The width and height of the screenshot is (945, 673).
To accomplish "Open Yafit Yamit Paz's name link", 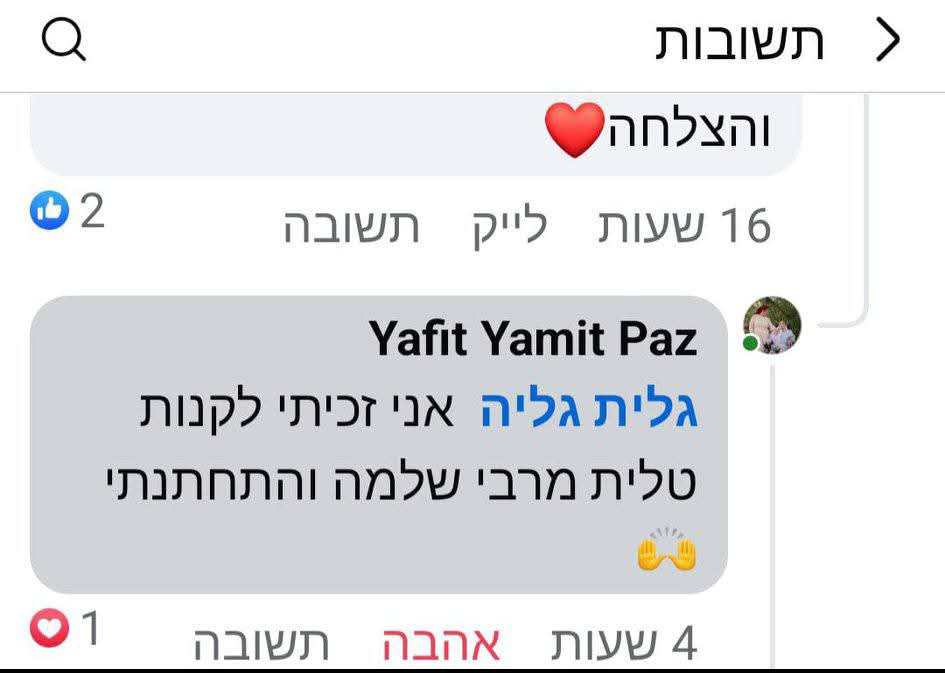I will [533, 340].
